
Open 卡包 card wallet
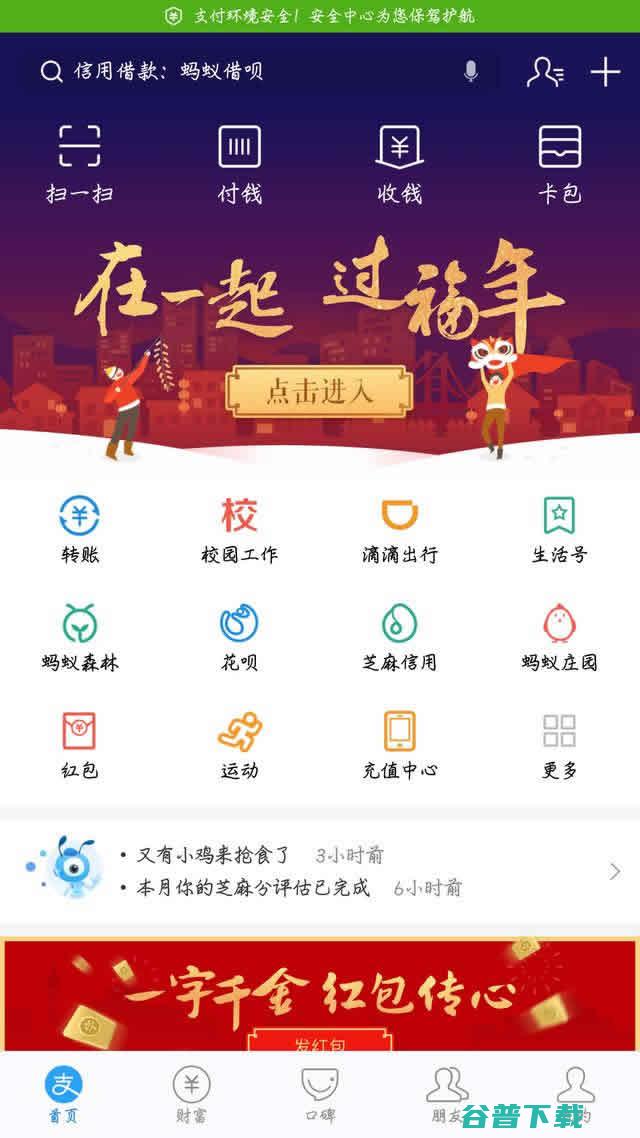click(x=560, y=164)
